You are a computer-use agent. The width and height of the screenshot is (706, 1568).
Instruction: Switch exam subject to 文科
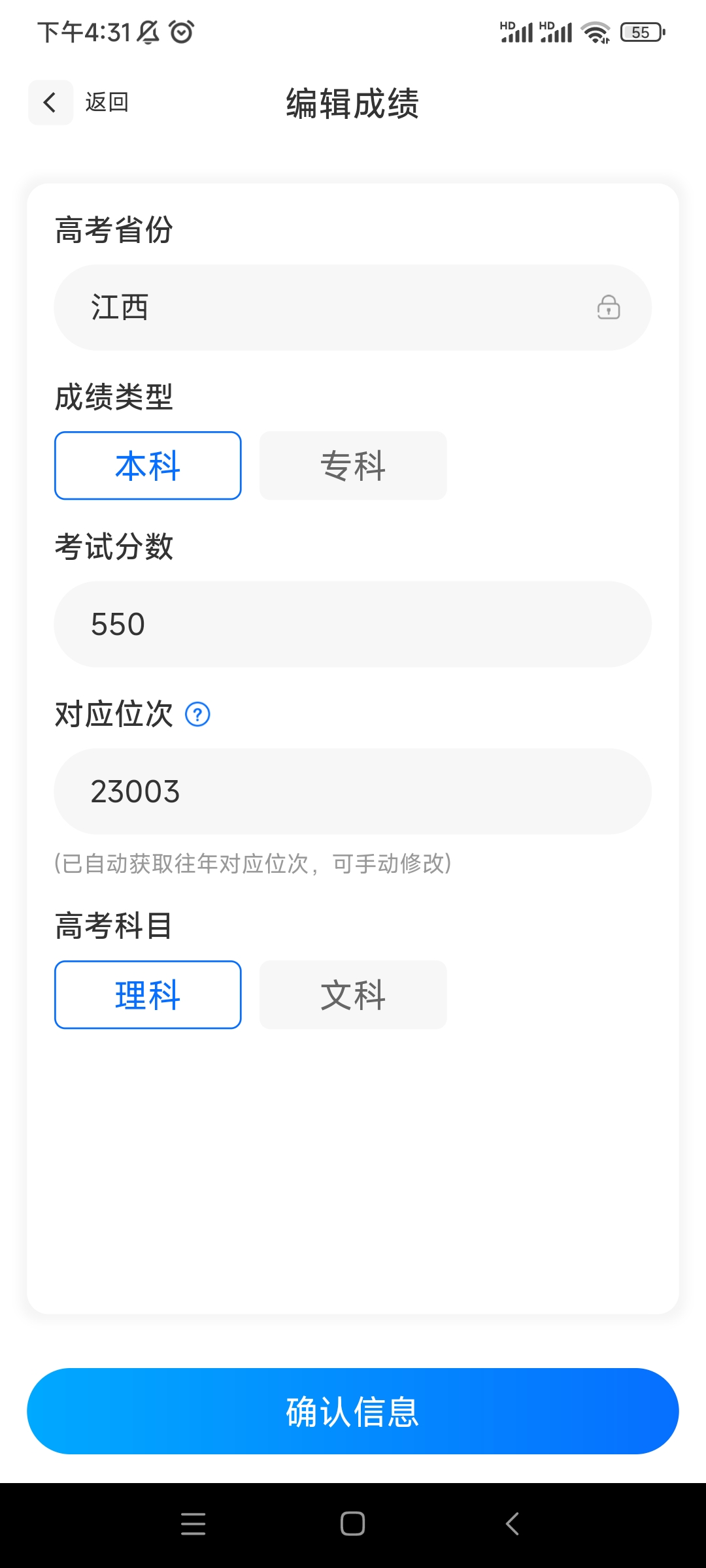pos(353,995)
